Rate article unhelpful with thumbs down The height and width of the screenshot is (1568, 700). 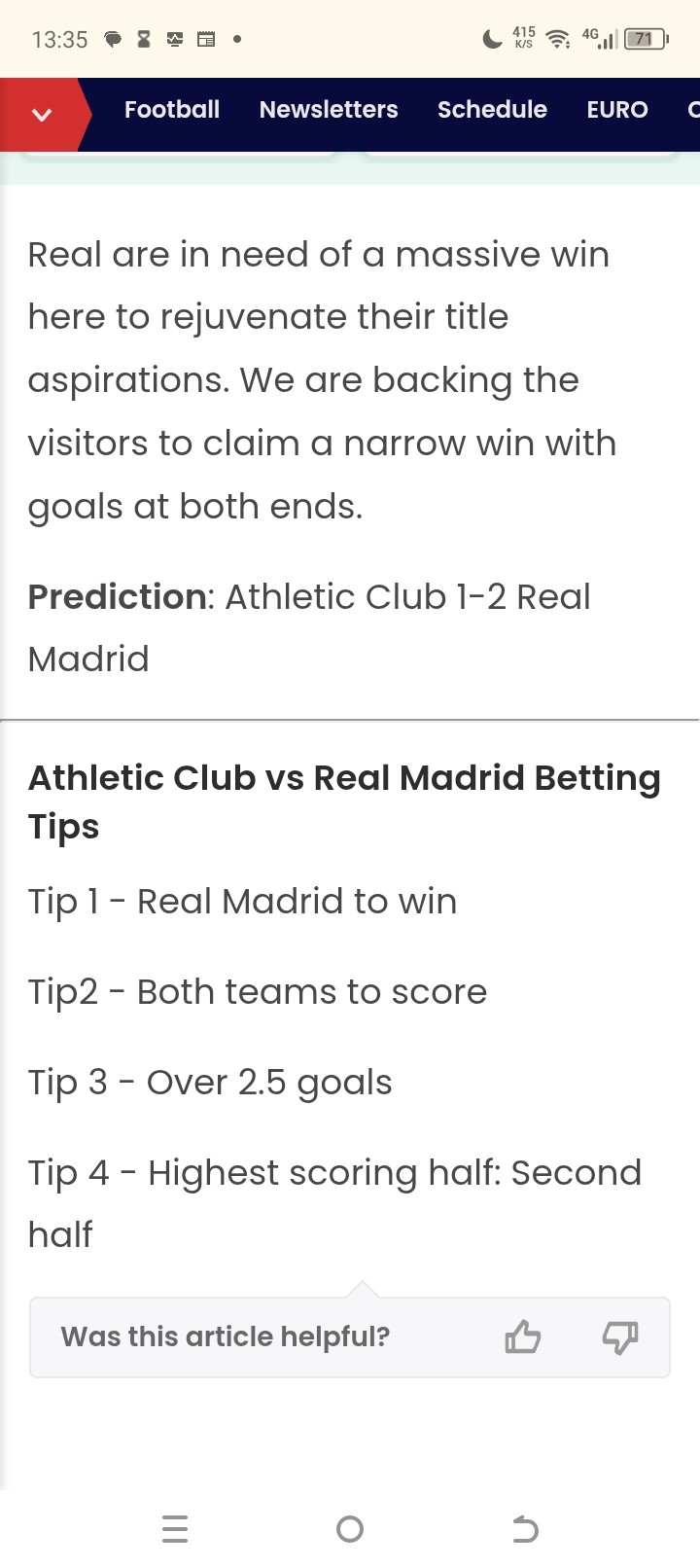coord(619,1337)
